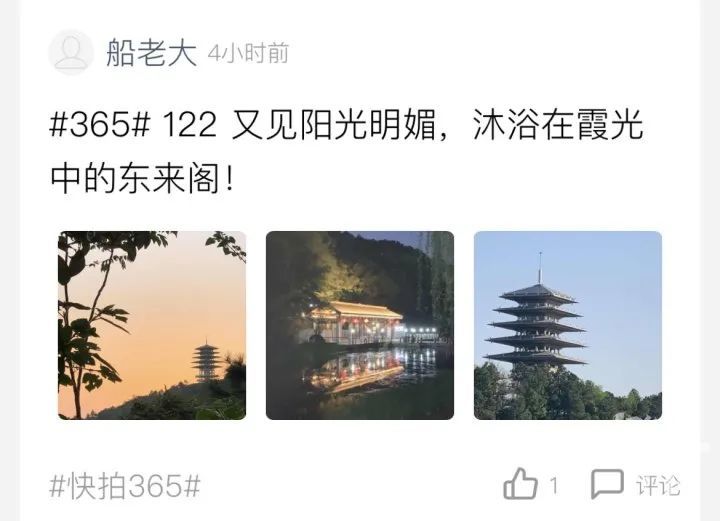Open the sunset pagoda silhouette photo
Viewport: 720px width, 521px height.
(x=152, y=325)
